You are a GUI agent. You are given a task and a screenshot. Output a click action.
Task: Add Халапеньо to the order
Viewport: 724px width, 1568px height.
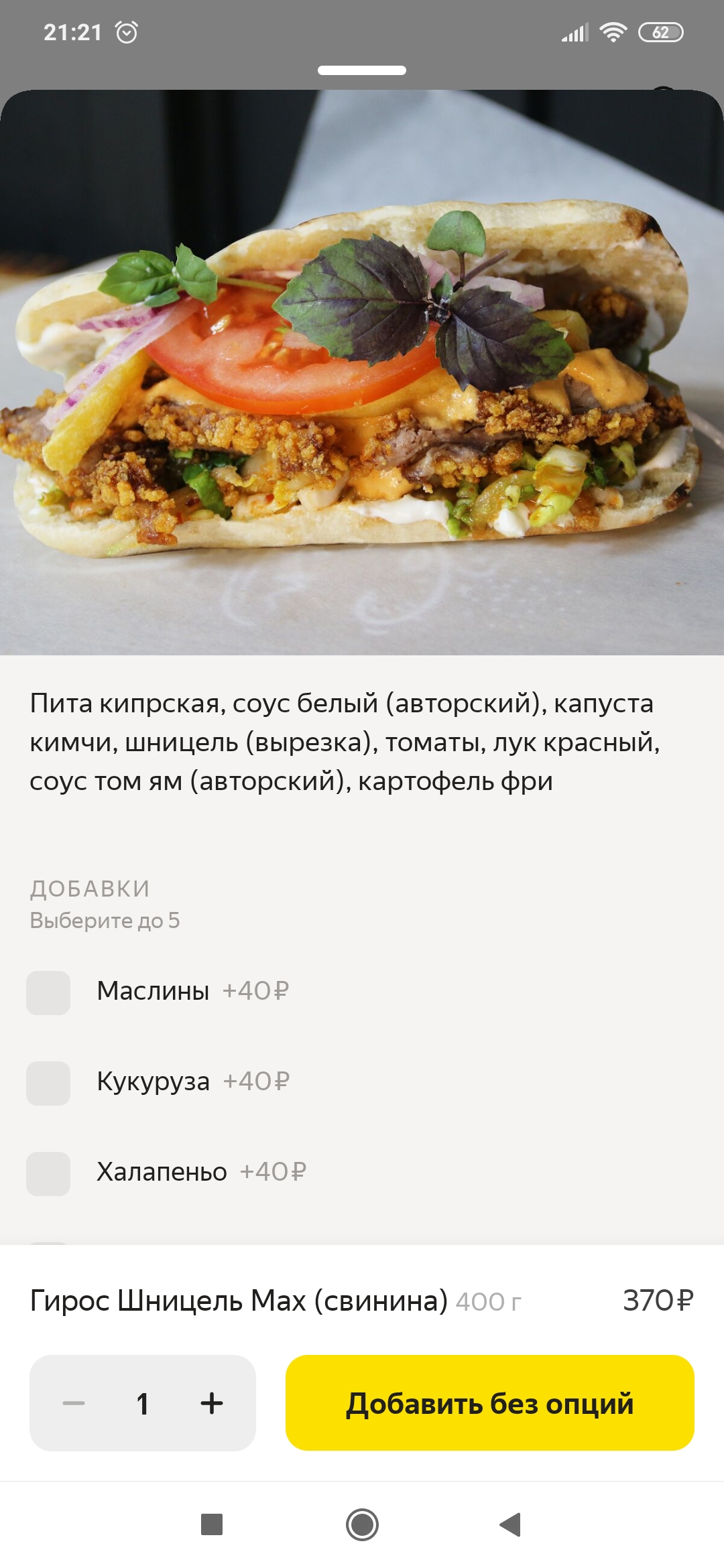coord(48,1173)
